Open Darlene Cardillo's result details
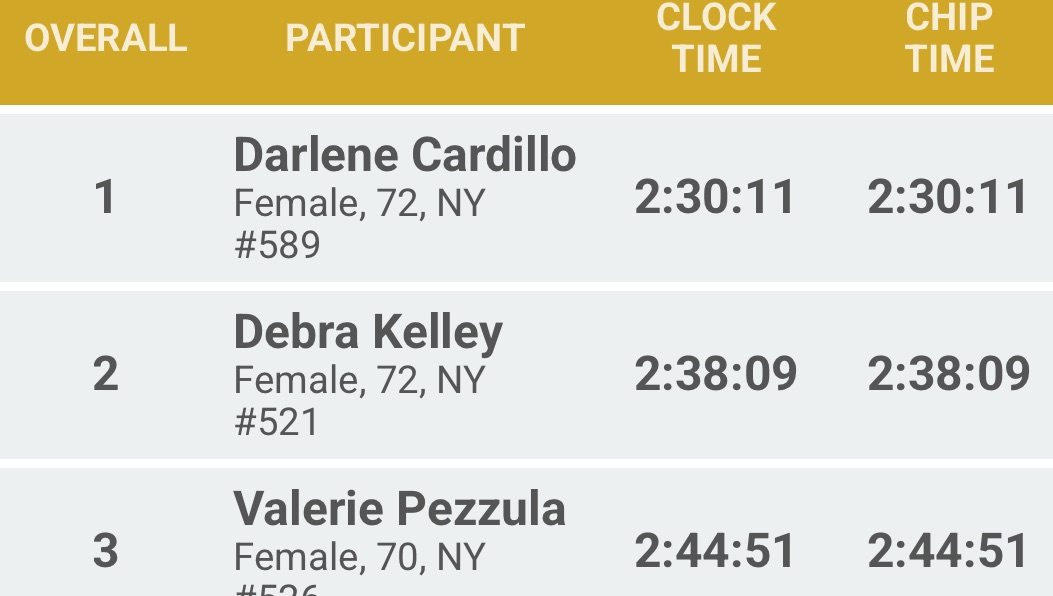Screen dimensions: 1053x596 (x=404, y=157)
